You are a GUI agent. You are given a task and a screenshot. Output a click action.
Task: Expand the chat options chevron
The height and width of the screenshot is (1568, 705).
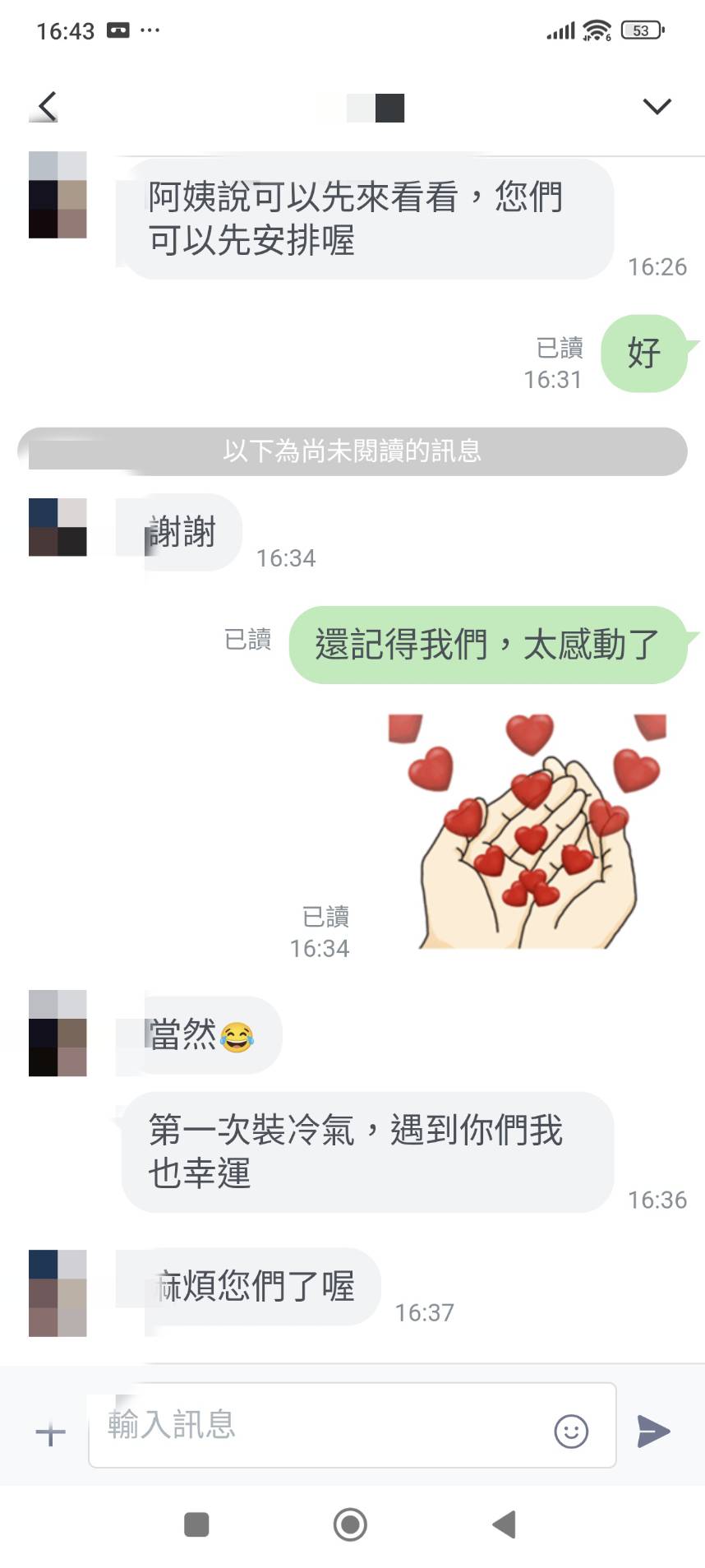pyautogui.click(x=657, y=106)
